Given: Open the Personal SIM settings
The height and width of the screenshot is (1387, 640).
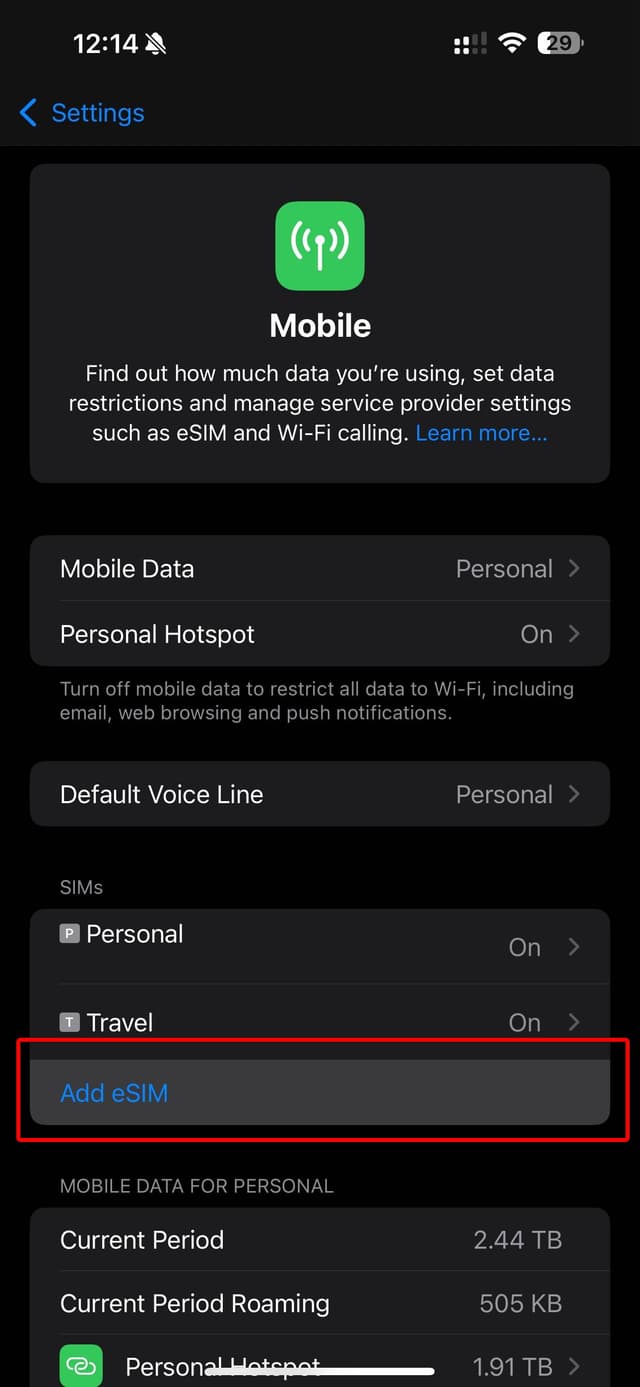Looking at the screenshot, I should tap(320, 945).
